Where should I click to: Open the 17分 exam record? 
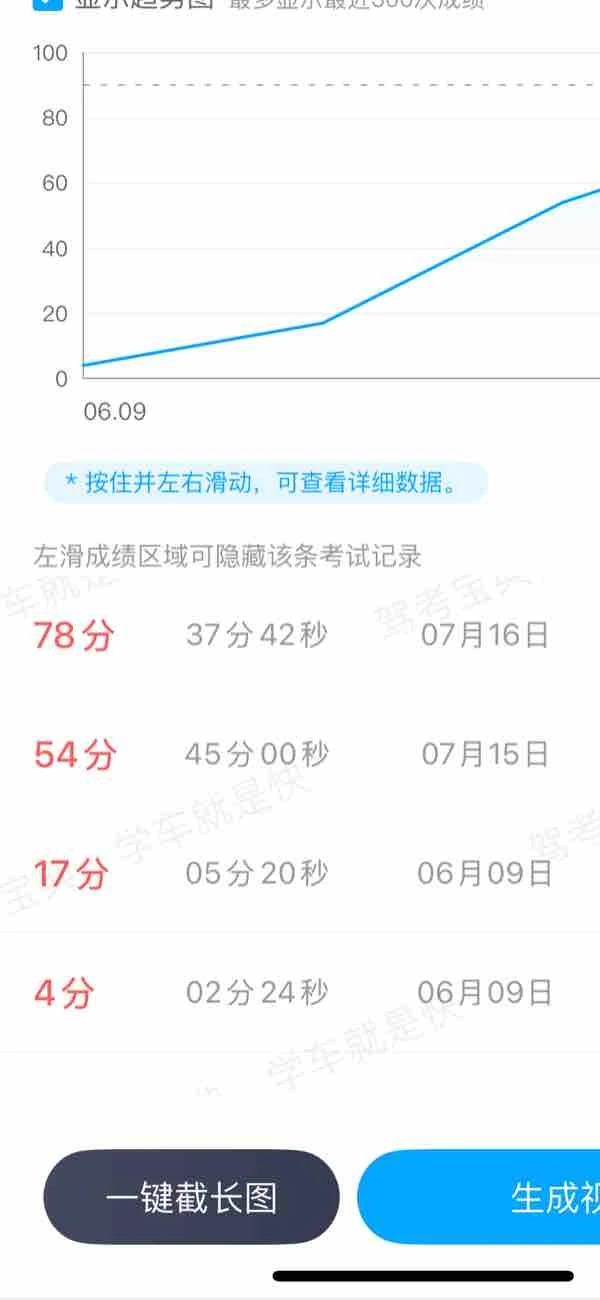[300, 873]
